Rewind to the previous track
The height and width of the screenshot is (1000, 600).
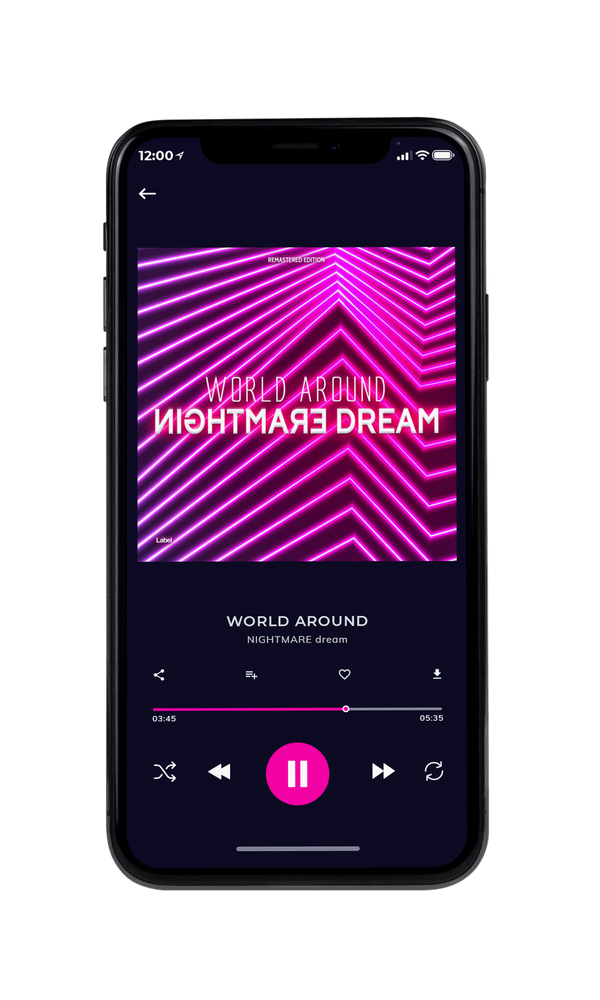point(220,772)
